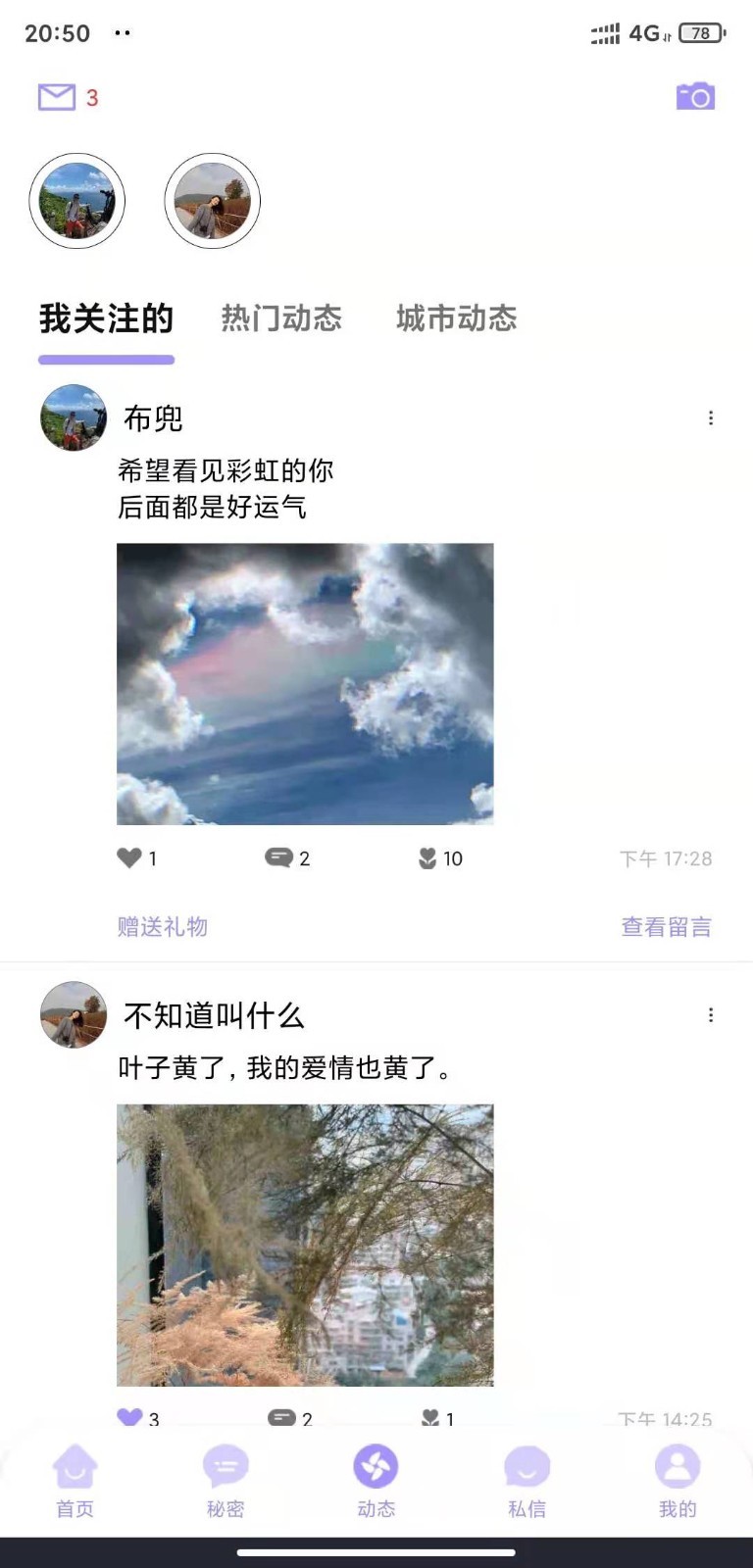The image size is (753, 1568).
Task: Switch to the 城市动态 tab
Action: point(456,318)
